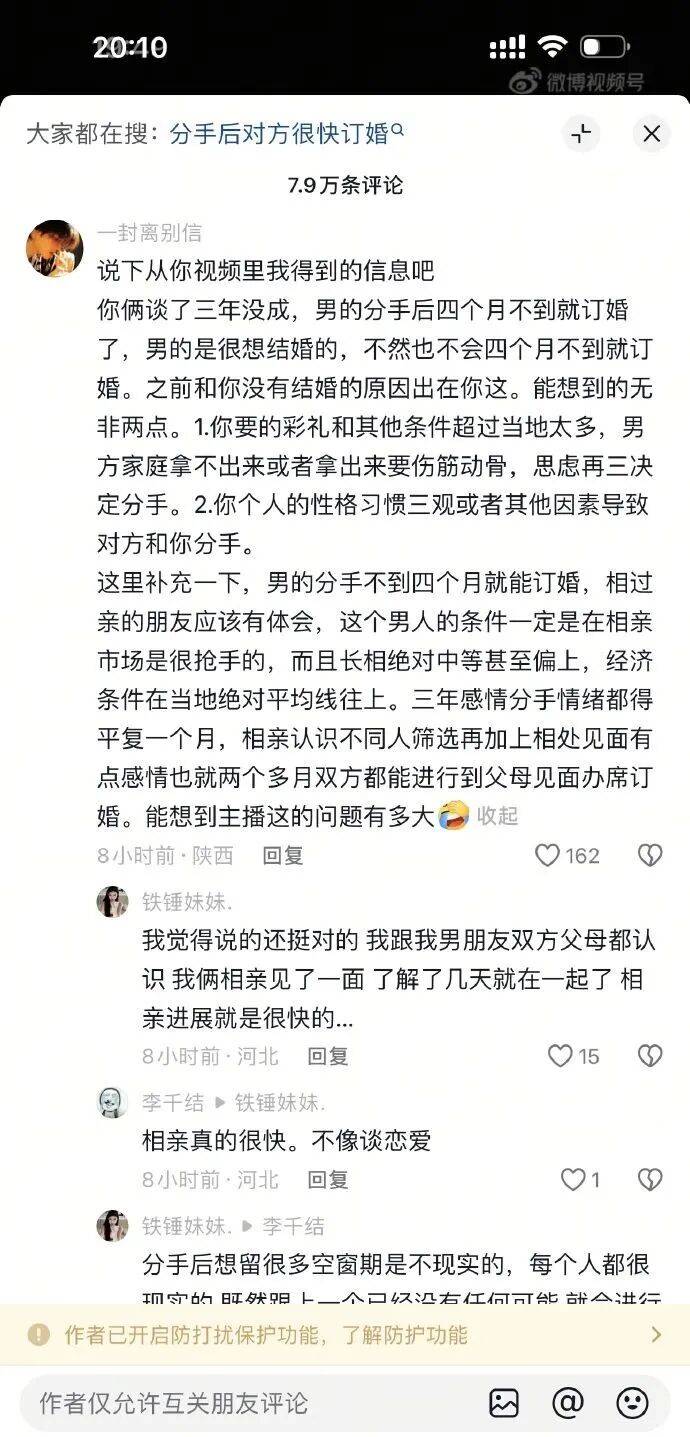Open 李千结's profile avatar

[112, 1102]
